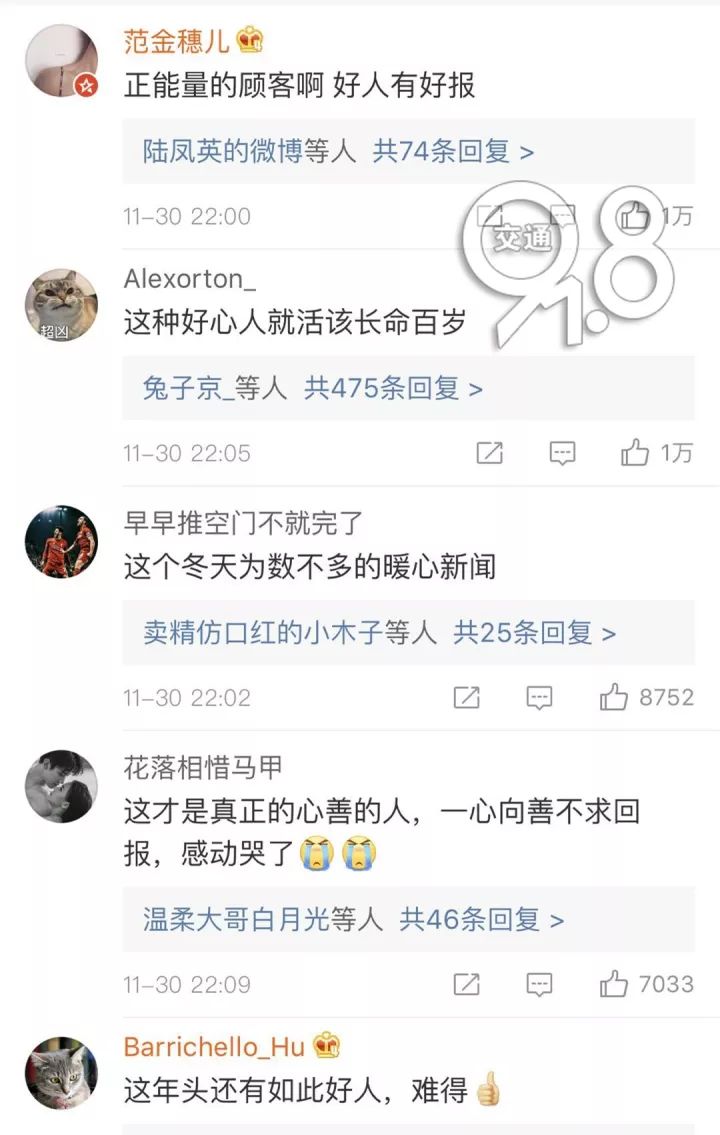Repost the 暖心新闻 comment

(467, 697)
